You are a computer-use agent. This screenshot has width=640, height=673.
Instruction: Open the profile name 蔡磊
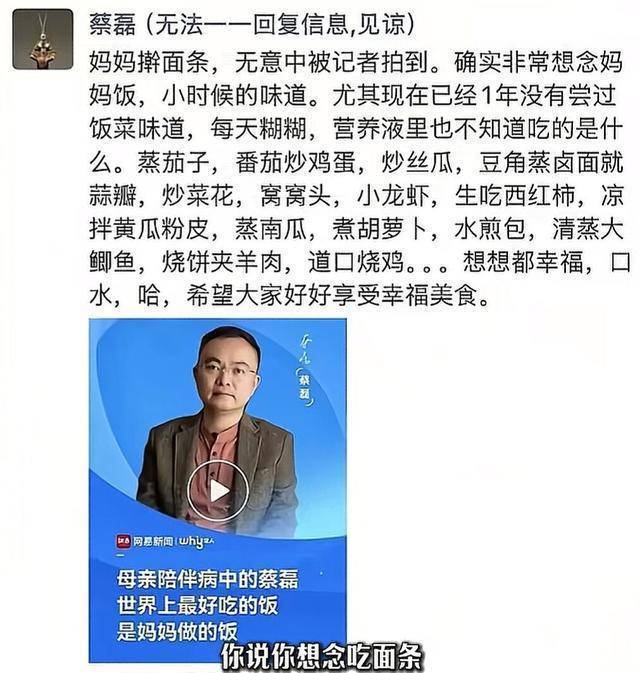tap(112, 23)
